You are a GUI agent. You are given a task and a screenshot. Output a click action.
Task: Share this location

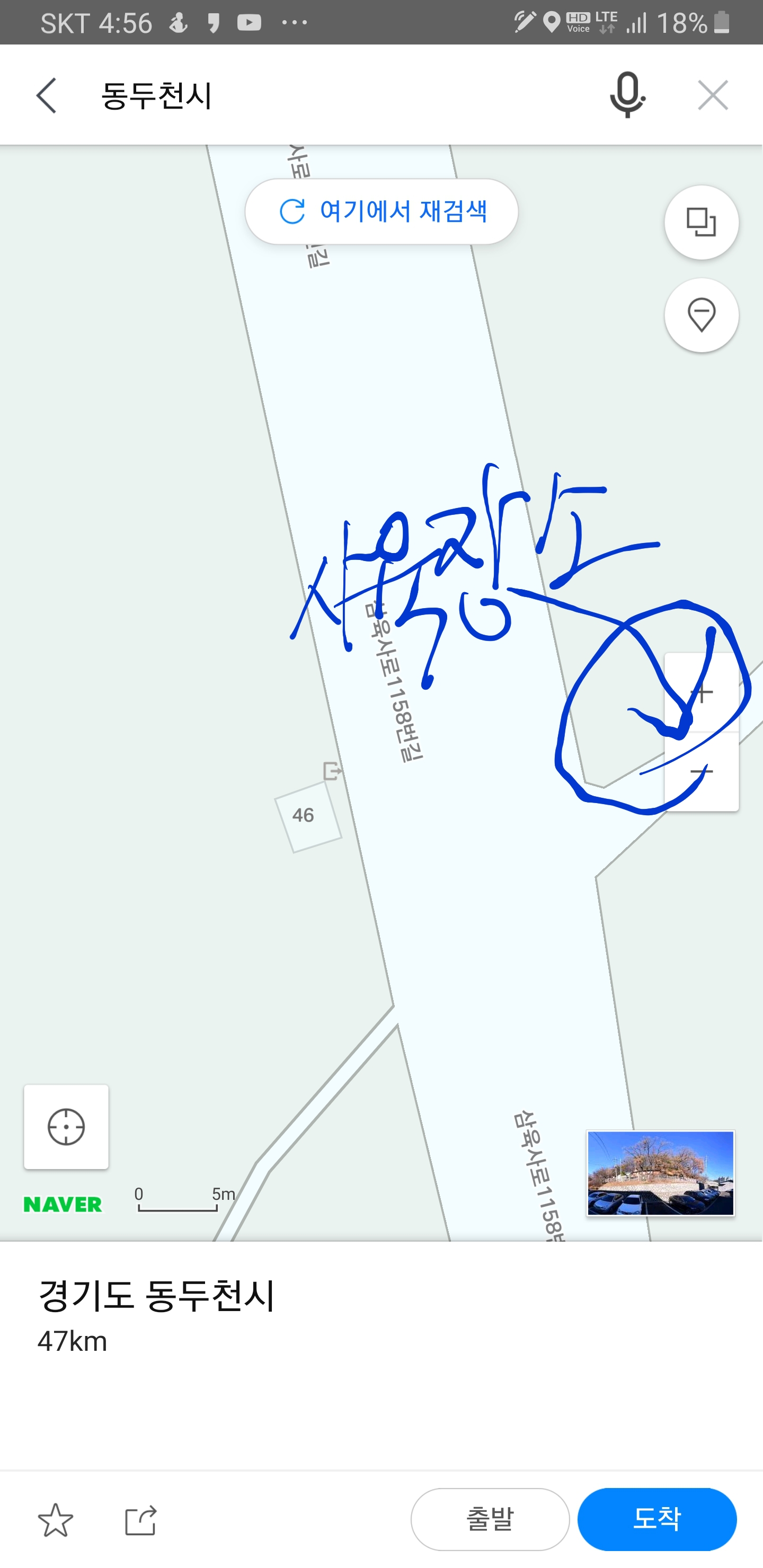(140, 1520)
